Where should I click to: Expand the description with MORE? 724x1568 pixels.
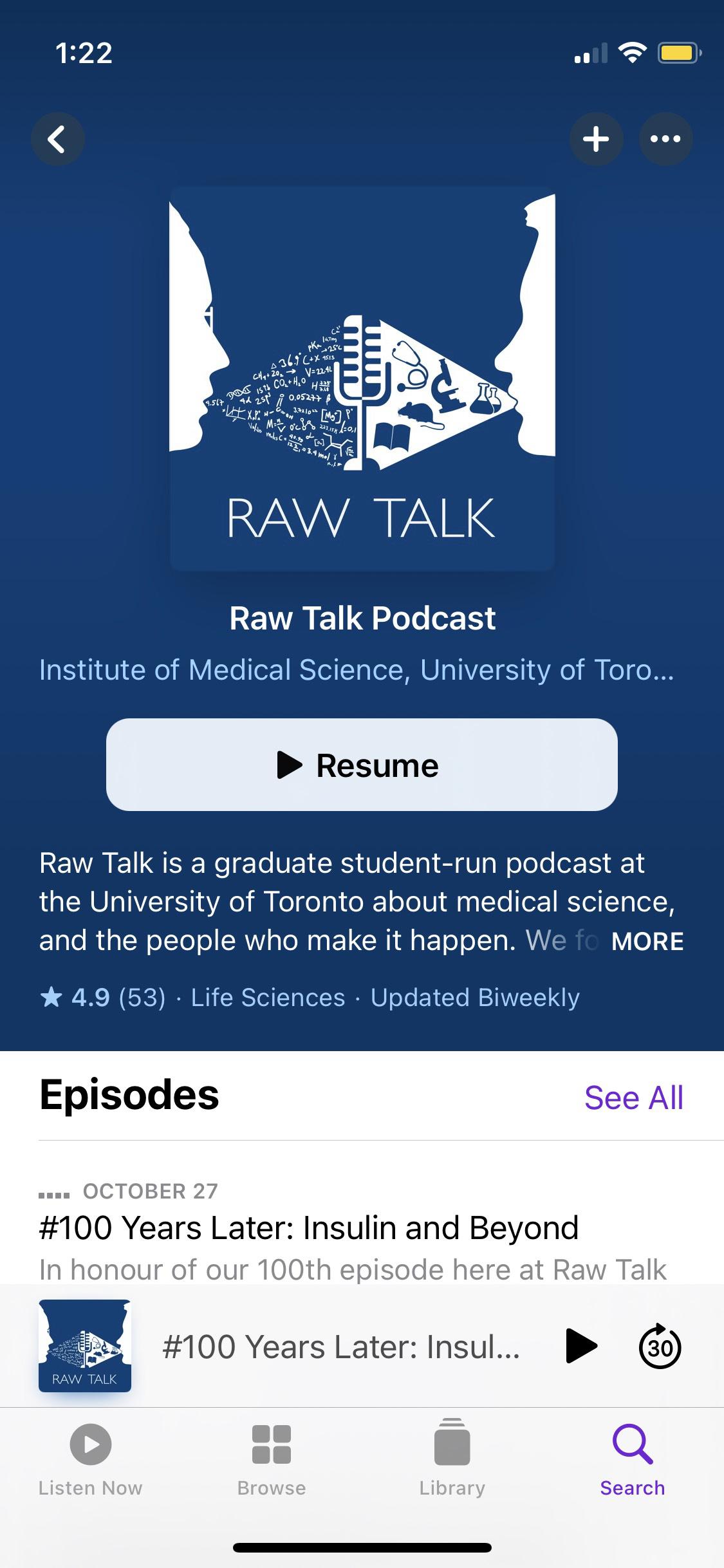click(647, 941)
